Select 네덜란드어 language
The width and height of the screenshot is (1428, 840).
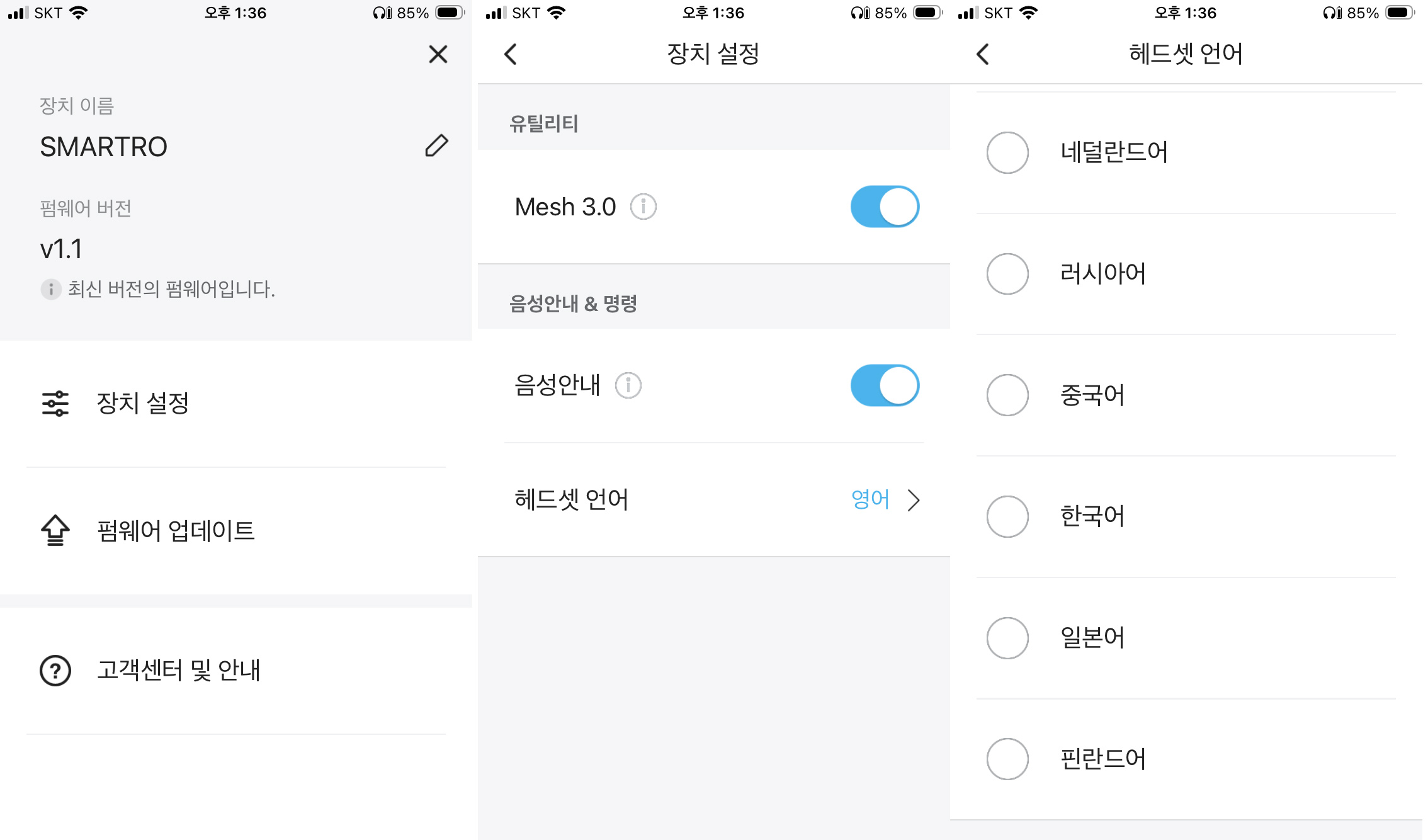[1007, 152]
